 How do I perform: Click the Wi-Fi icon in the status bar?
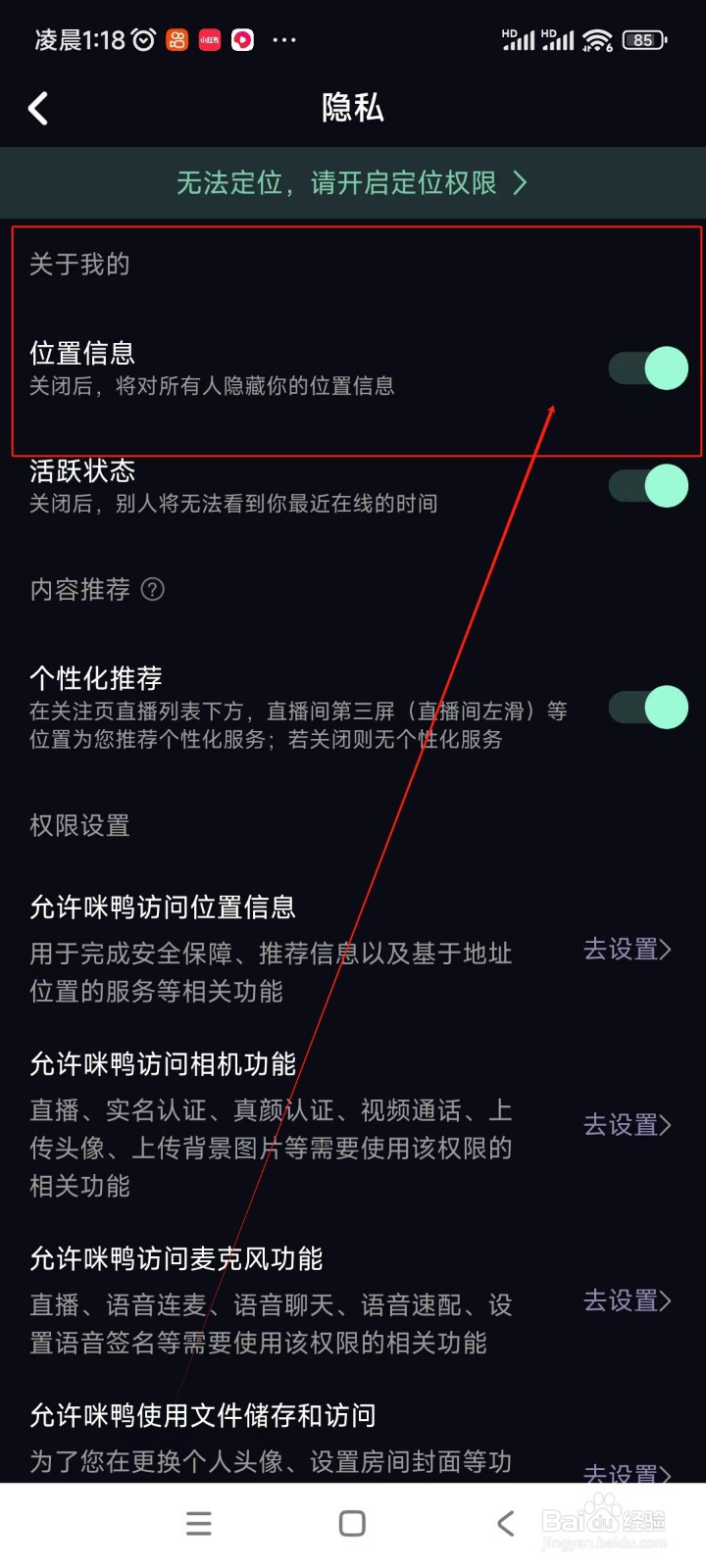[x=599, y=40]
